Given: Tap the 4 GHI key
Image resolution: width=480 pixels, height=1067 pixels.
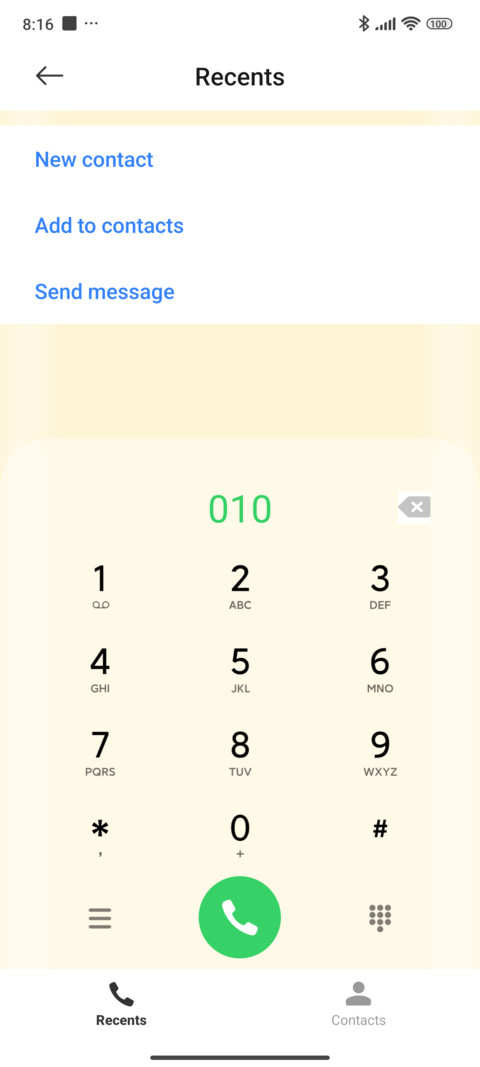Looking at the screenshot, I should [100, 670].
